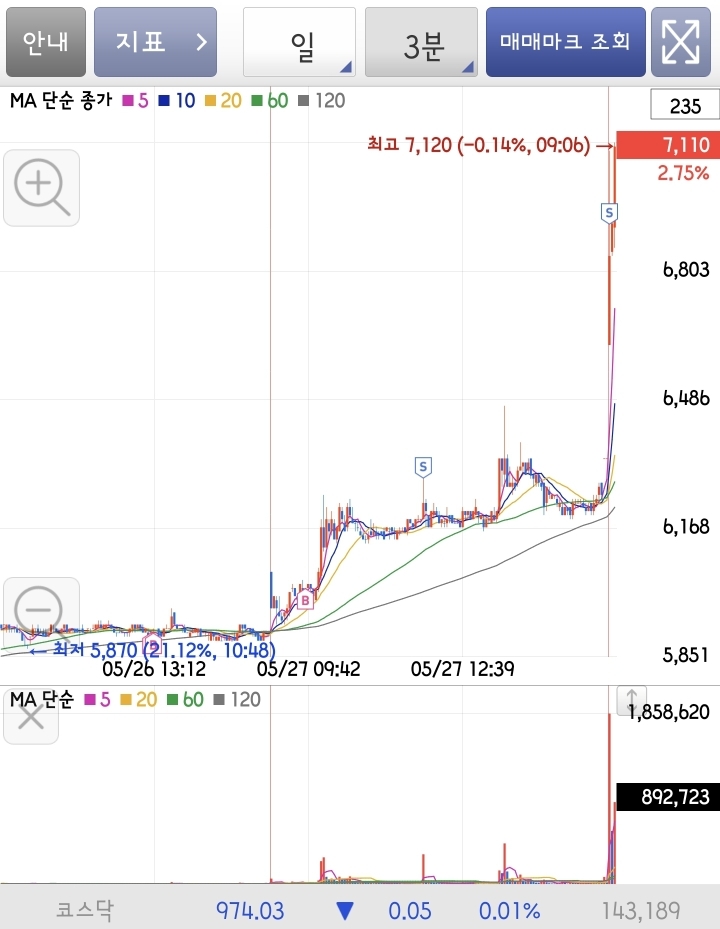Open the 3분 interval dropdown
Viewport: 720px width, 929px height.
pyautogui.click(x=421, y=42)
